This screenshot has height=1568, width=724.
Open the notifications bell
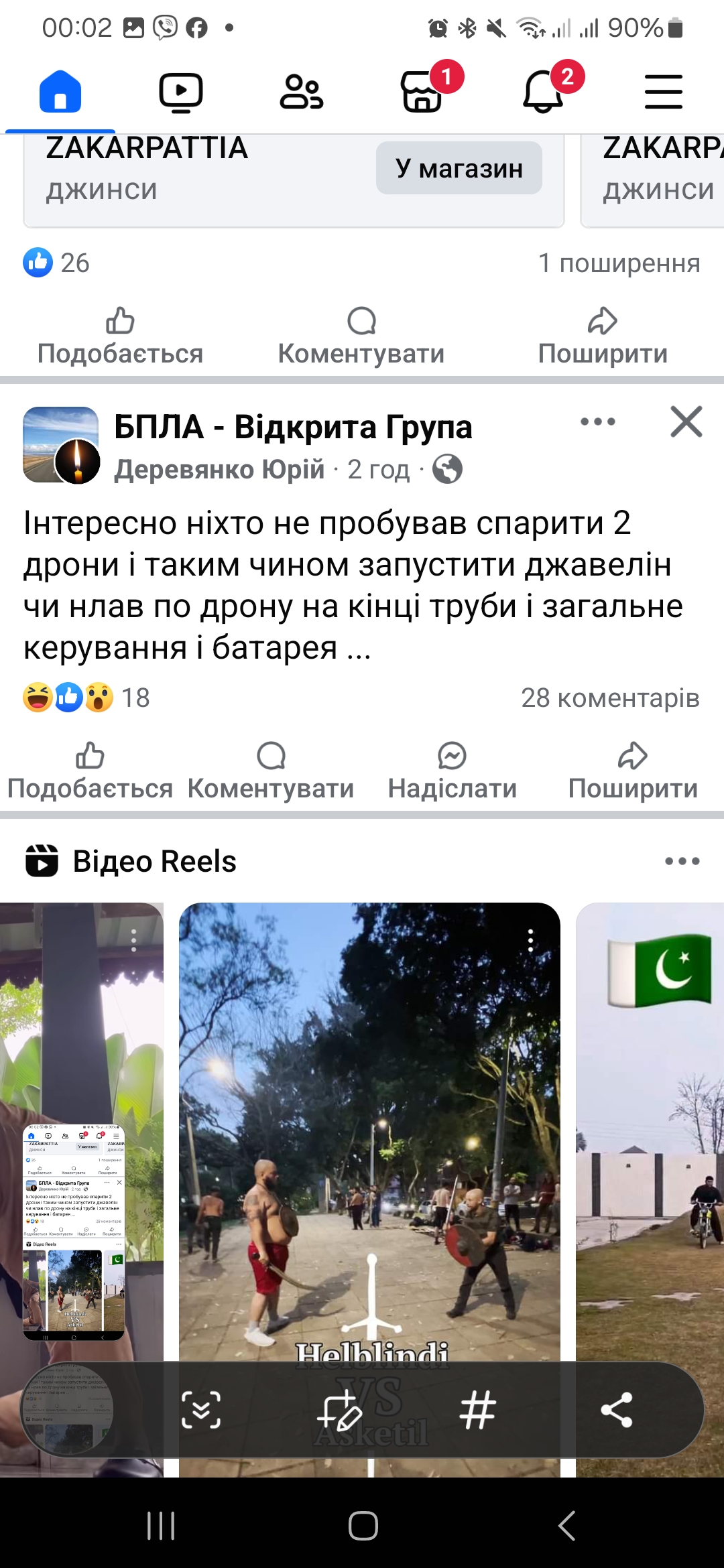(543, 92)
